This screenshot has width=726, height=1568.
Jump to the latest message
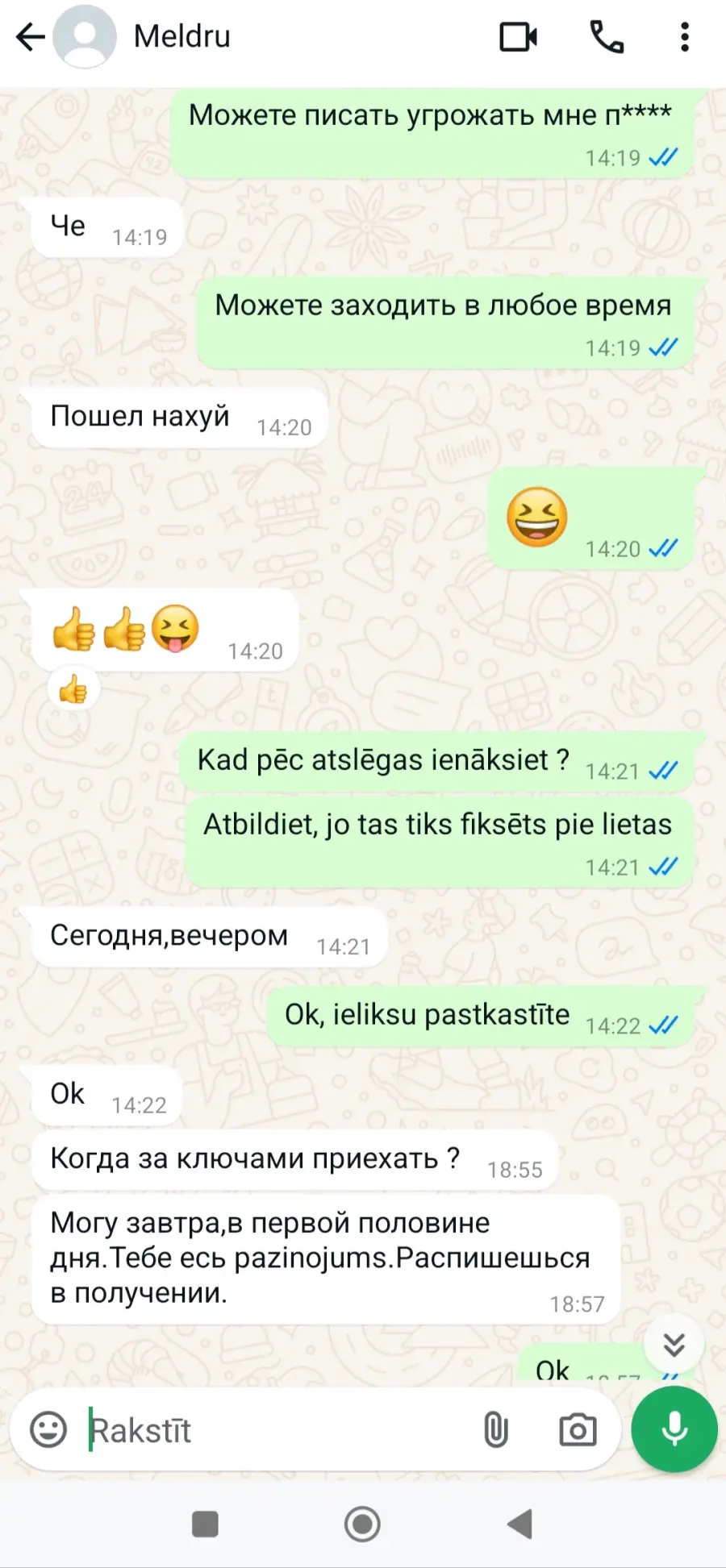click(674, 1345)
